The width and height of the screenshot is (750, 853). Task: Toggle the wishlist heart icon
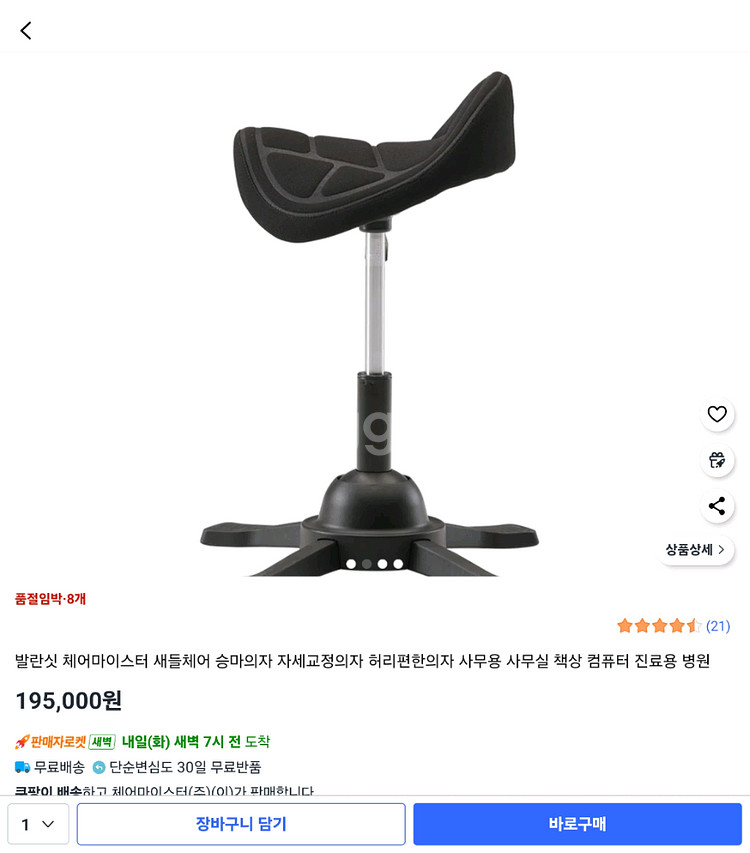717,415
